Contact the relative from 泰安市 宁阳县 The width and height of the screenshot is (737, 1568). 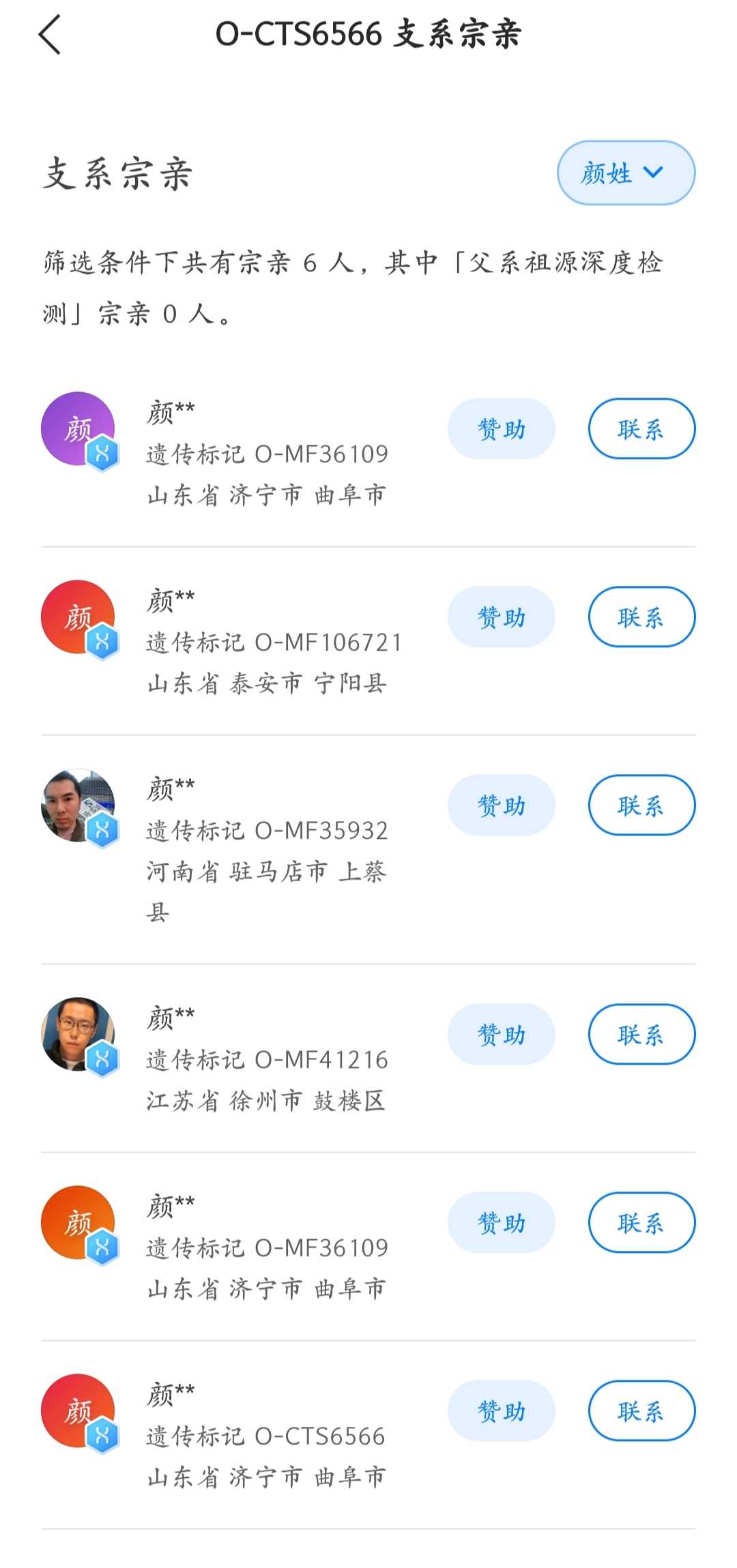click(641, 617)
